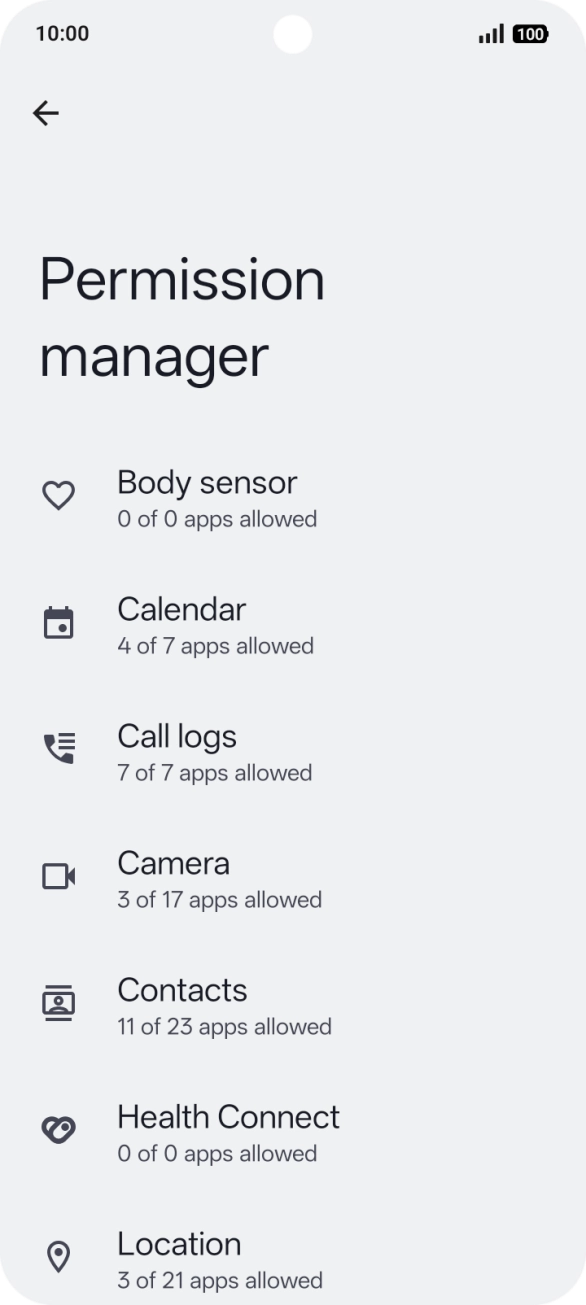Open Calendar permission settings
The image size is (586, 1305).
[x=293, y=624]
